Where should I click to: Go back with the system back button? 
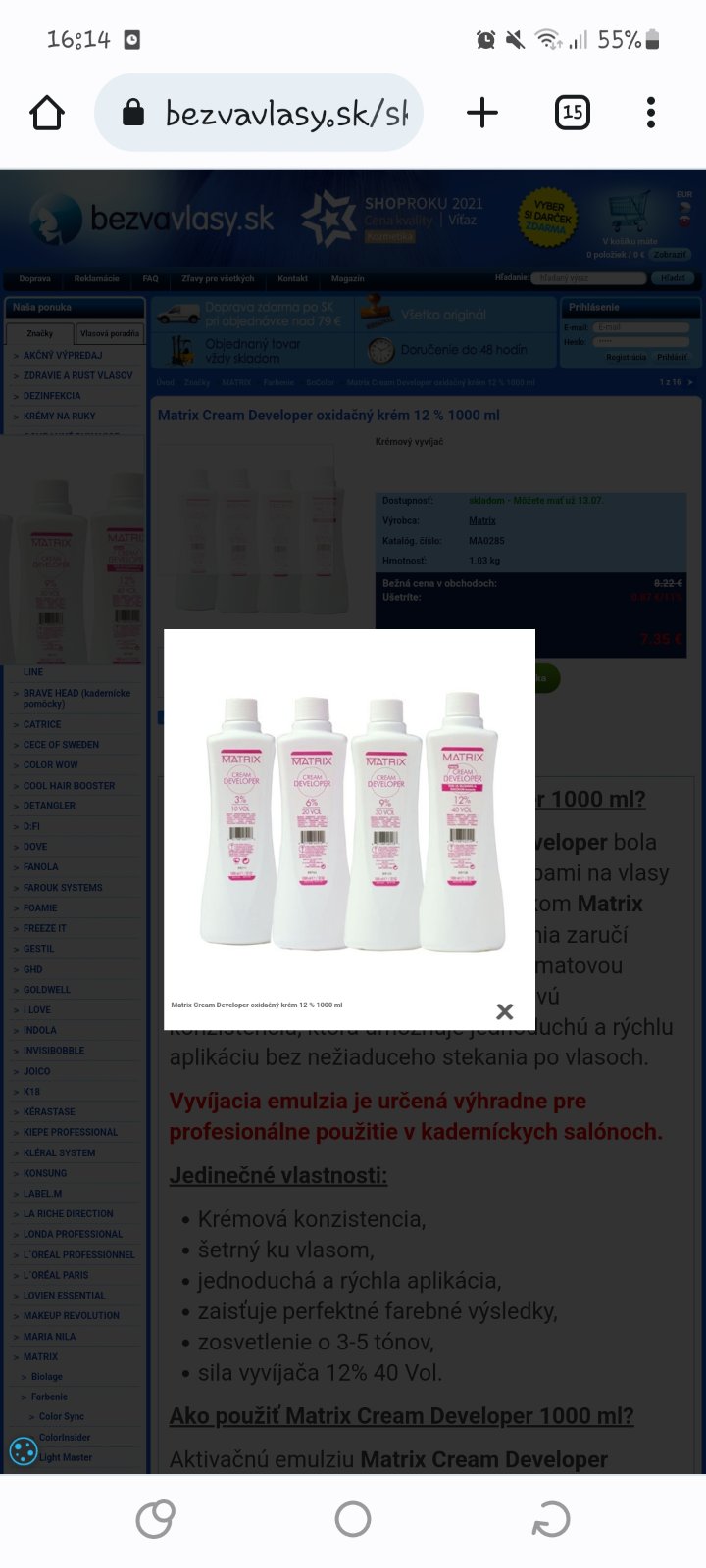coord(550,1520)
